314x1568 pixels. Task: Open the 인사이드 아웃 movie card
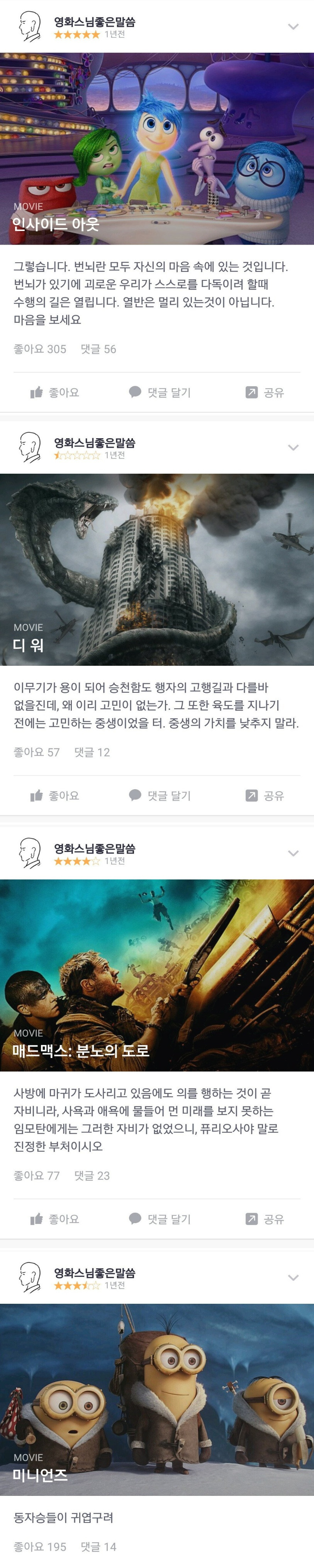(x=157, y=149)
